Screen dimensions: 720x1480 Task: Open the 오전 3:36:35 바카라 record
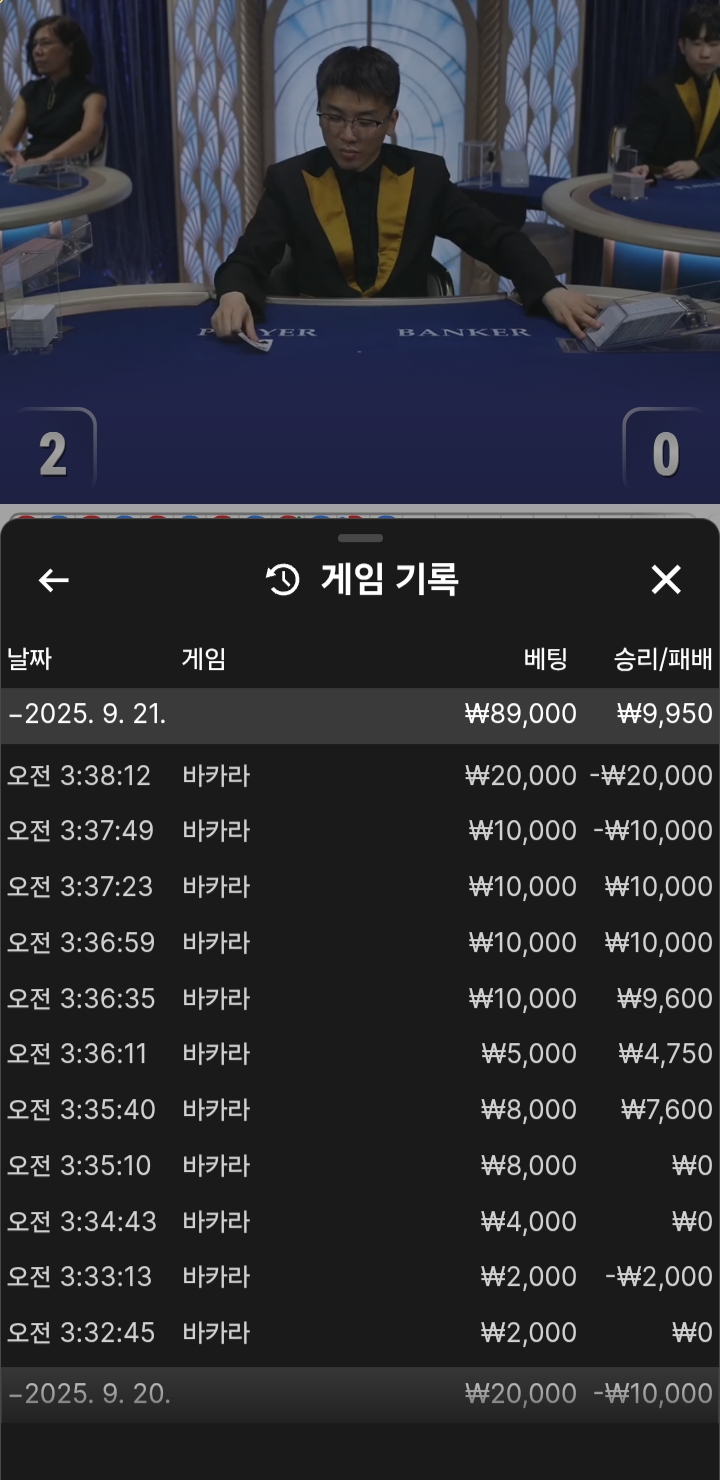click(360, 998)
